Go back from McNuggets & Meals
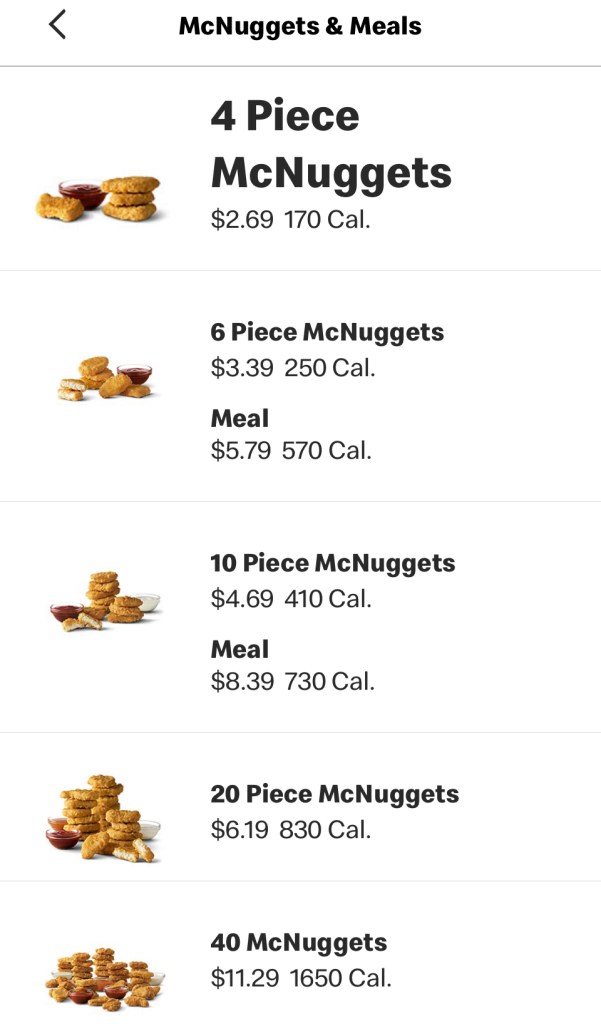This screenshot has height=1024, width=601. [57, 25]
